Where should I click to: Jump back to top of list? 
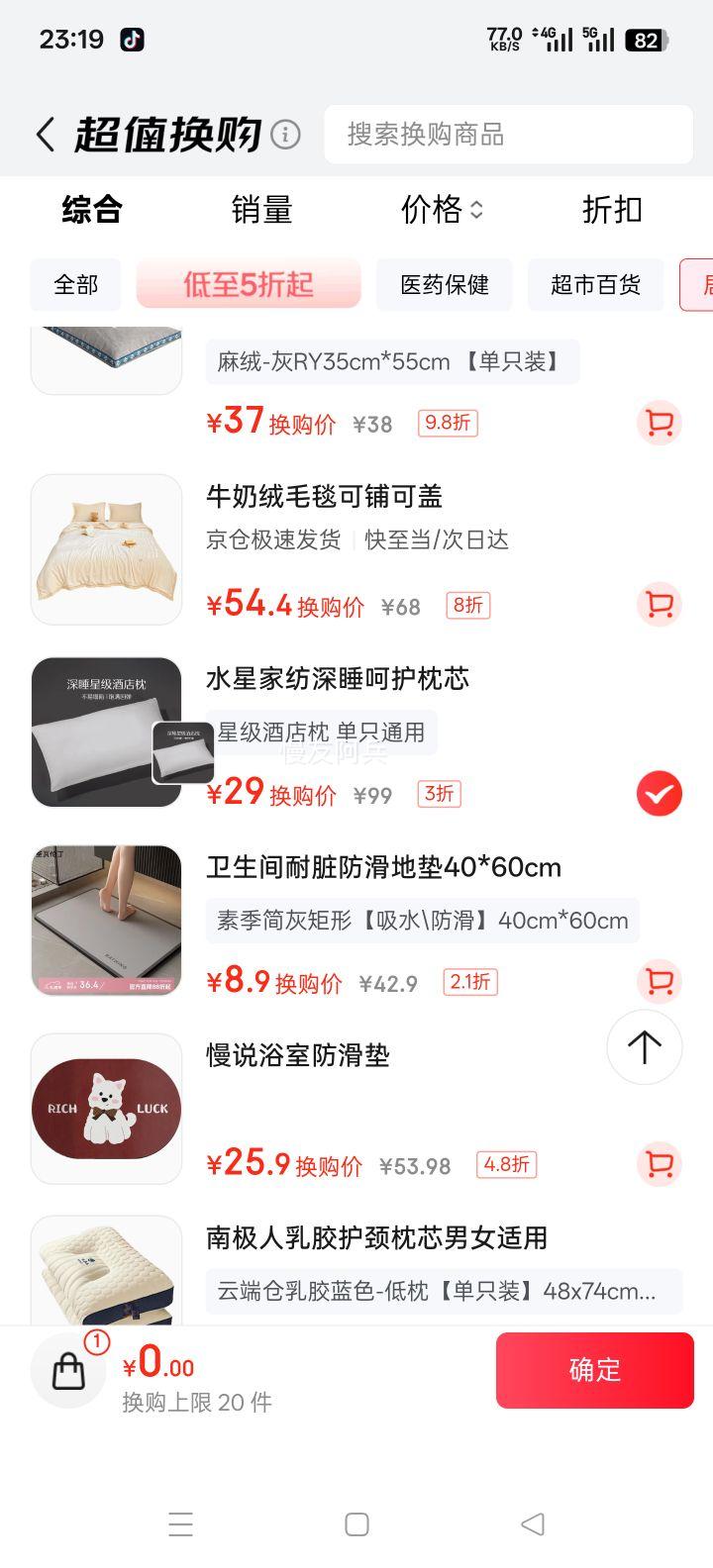(644, 1047)
